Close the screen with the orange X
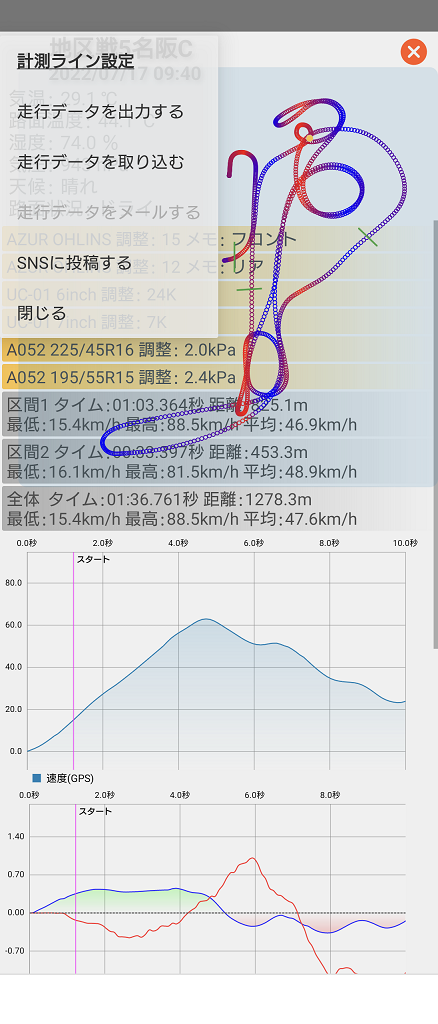 point(414,51)
